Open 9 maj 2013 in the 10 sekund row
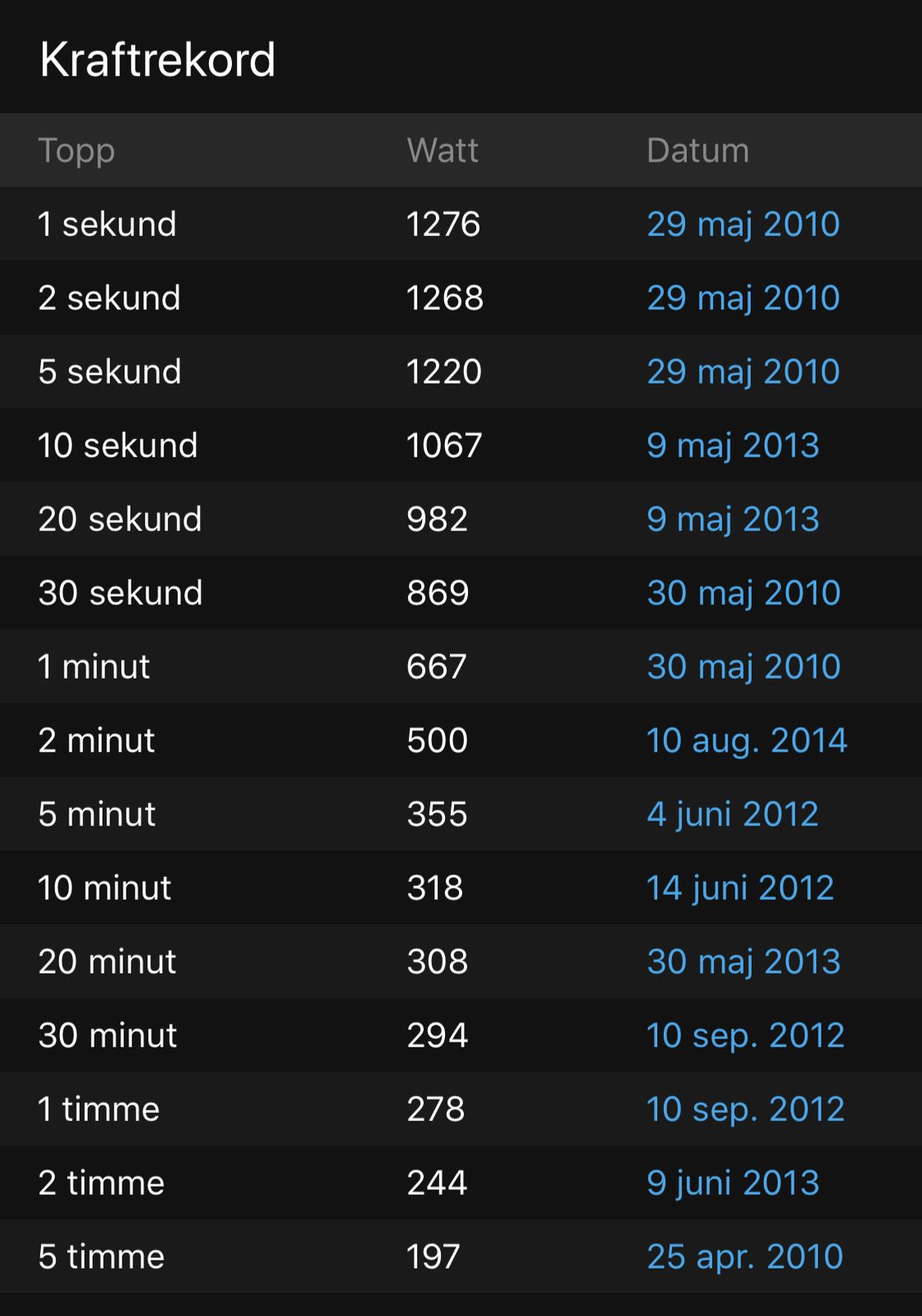This screenshot has width=922, height=1316. [733, 446]
